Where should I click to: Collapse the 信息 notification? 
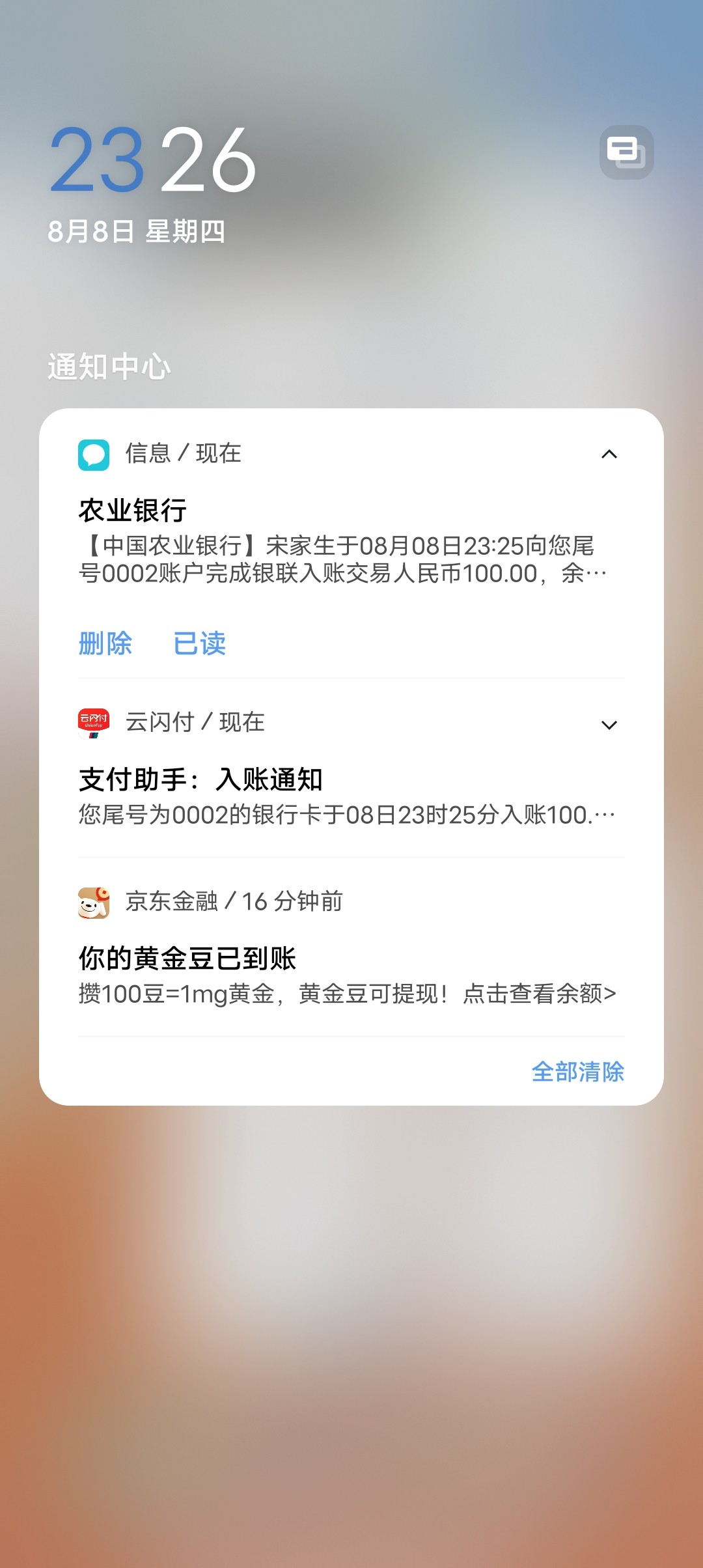(609, 455)
